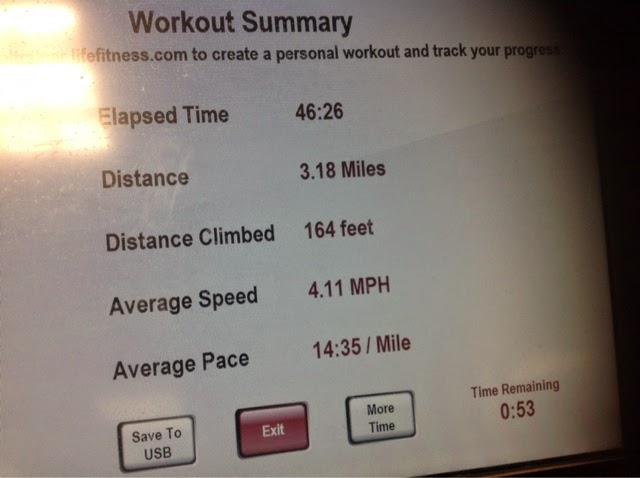Exit the workout summary

tap(272, 431)
